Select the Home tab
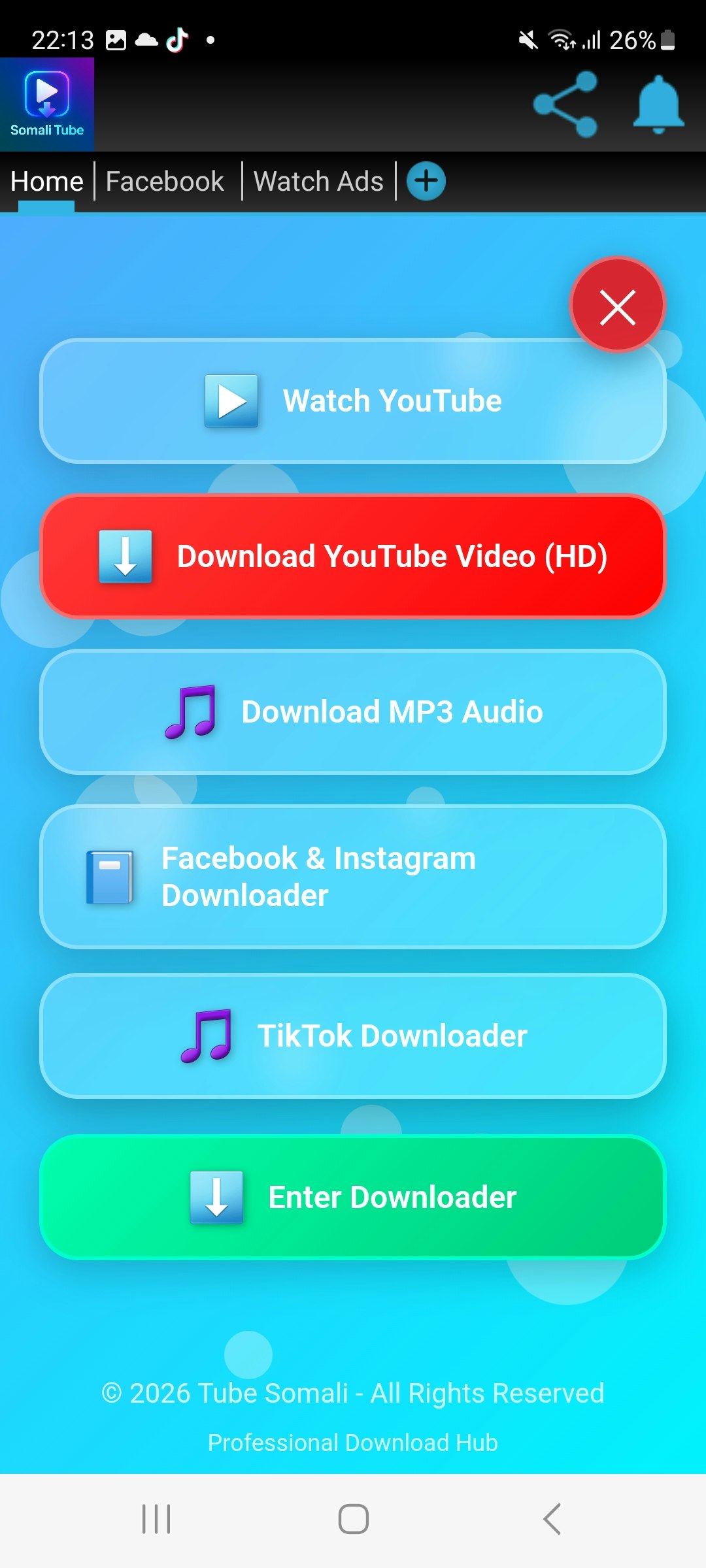Viewport: 706px width, 1568px height. 46,180
